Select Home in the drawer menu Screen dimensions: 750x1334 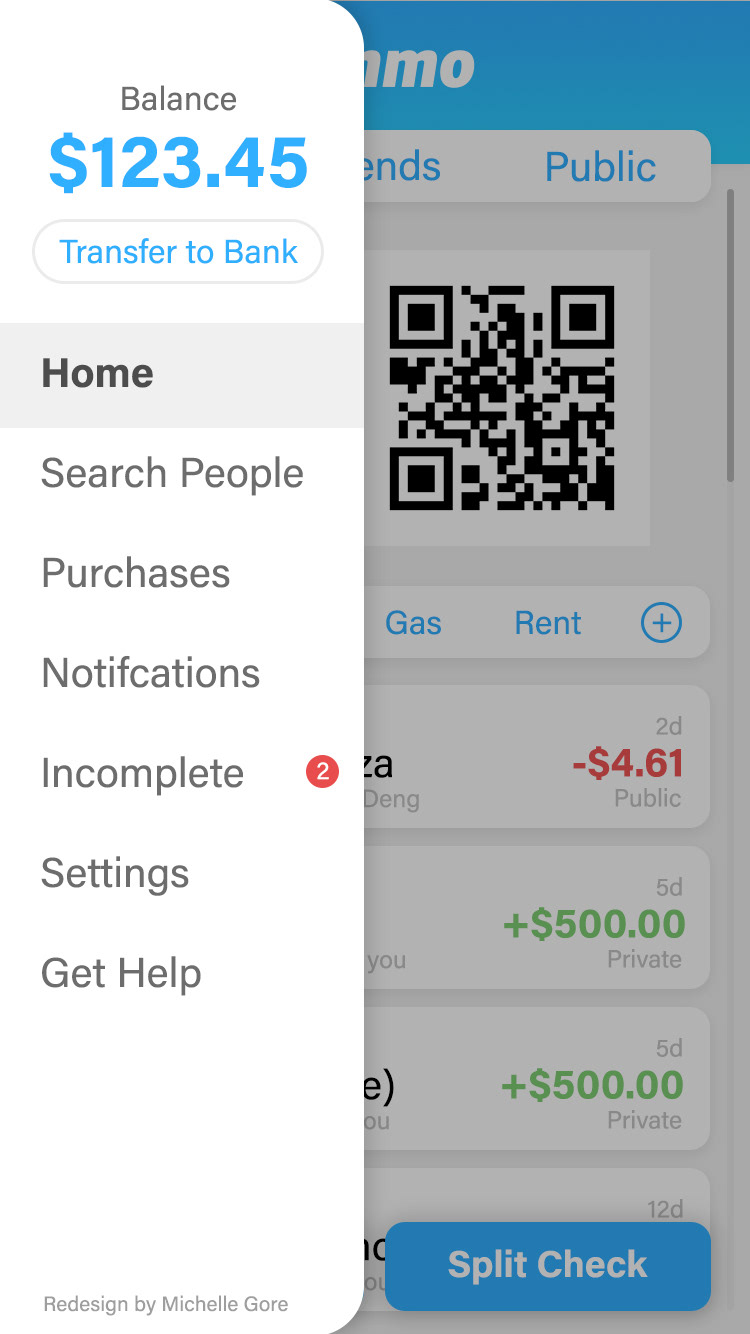click(182, 375)
